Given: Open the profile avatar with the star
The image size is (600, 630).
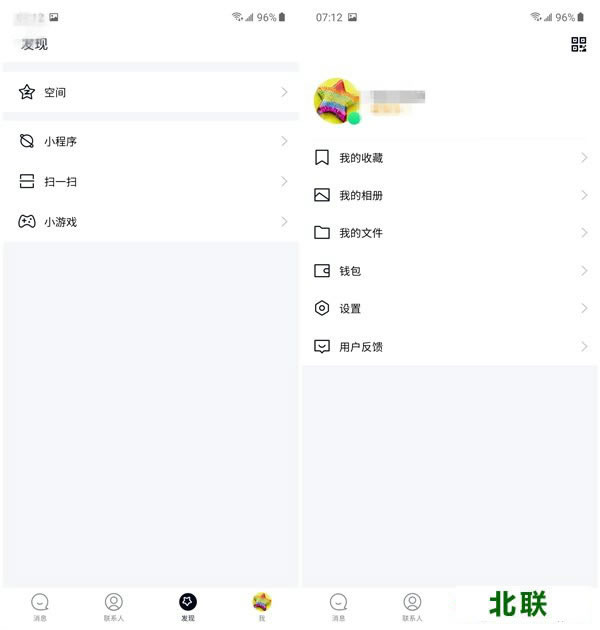Looking at the screenshot, I should tap(336, 99).
